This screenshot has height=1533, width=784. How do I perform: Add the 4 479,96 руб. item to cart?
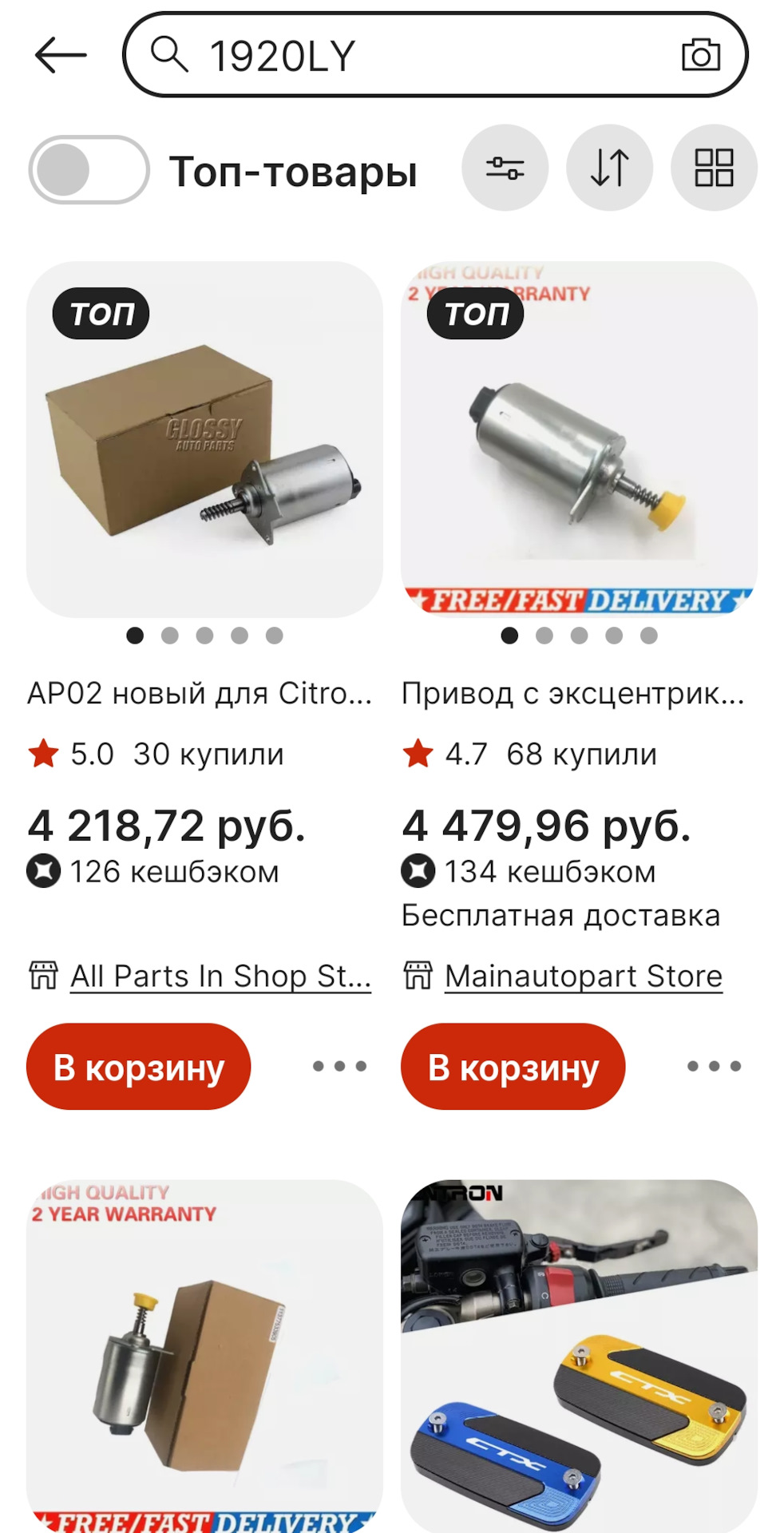[513, 1067]
